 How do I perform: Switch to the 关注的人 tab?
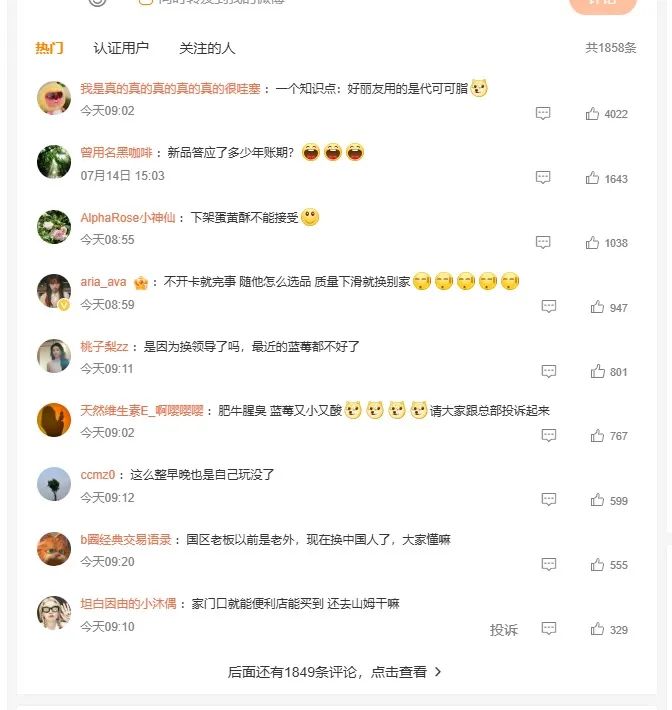click(207, 48)
